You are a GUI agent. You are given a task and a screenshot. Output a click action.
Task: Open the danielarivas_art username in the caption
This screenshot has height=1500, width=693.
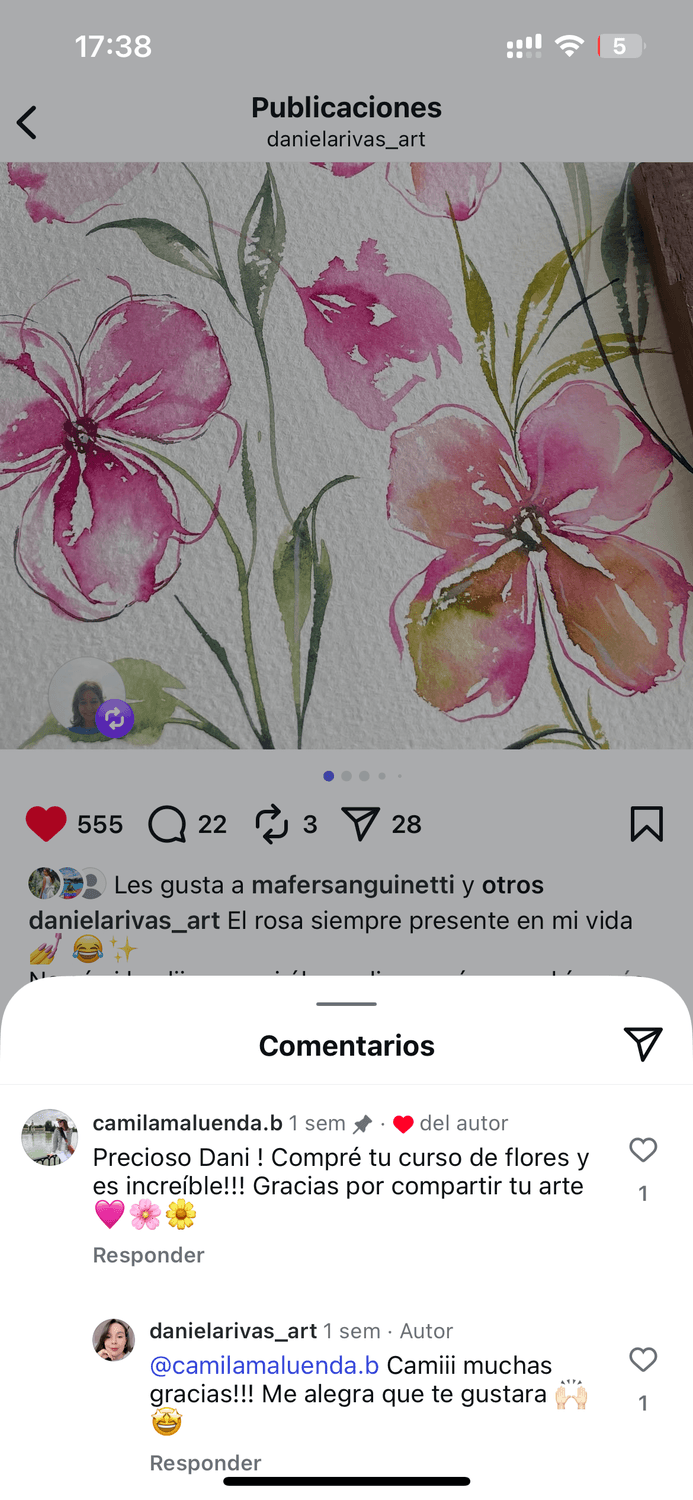coord(124,920)
